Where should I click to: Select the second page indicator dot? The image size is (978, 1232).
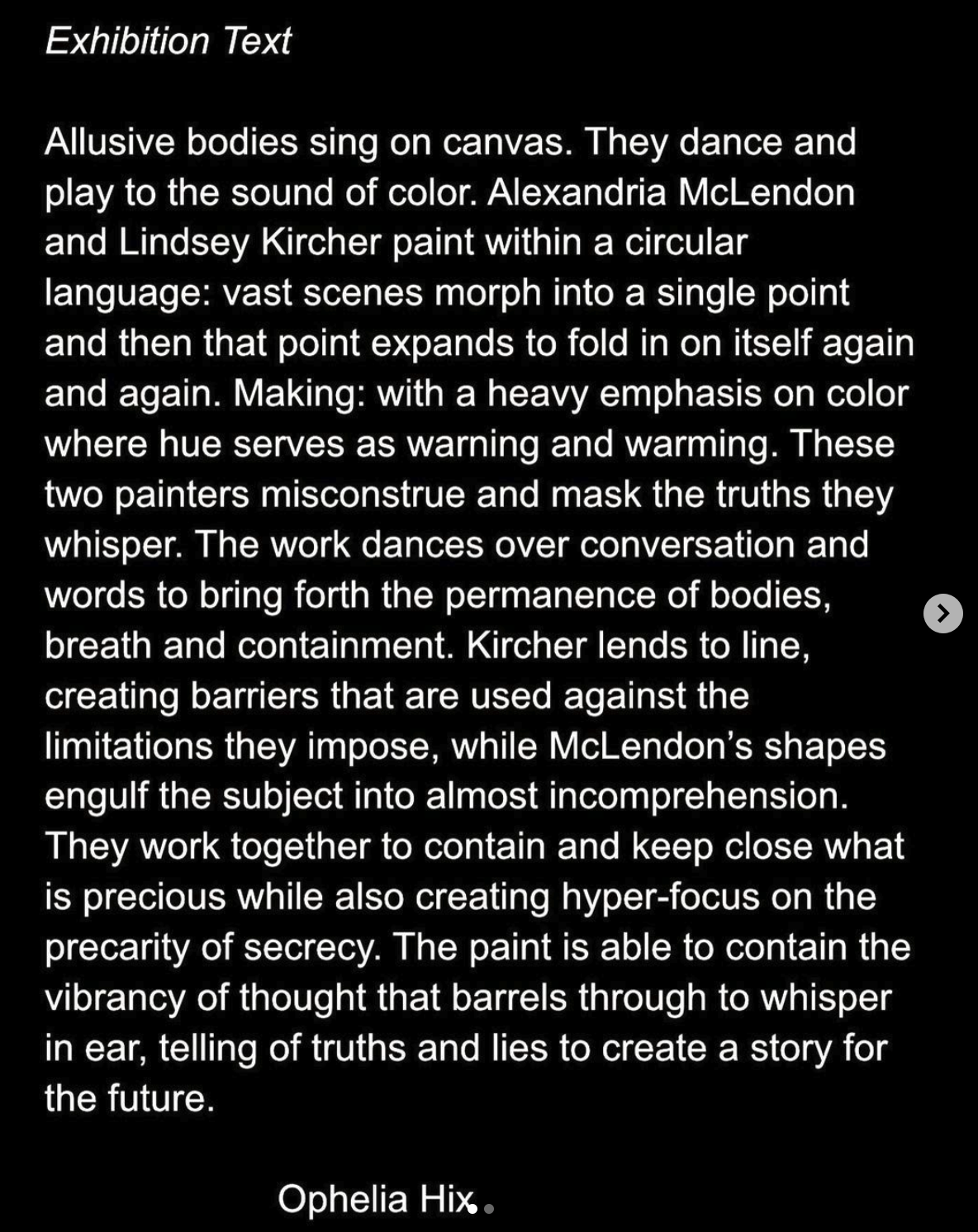pos(489,1209)
